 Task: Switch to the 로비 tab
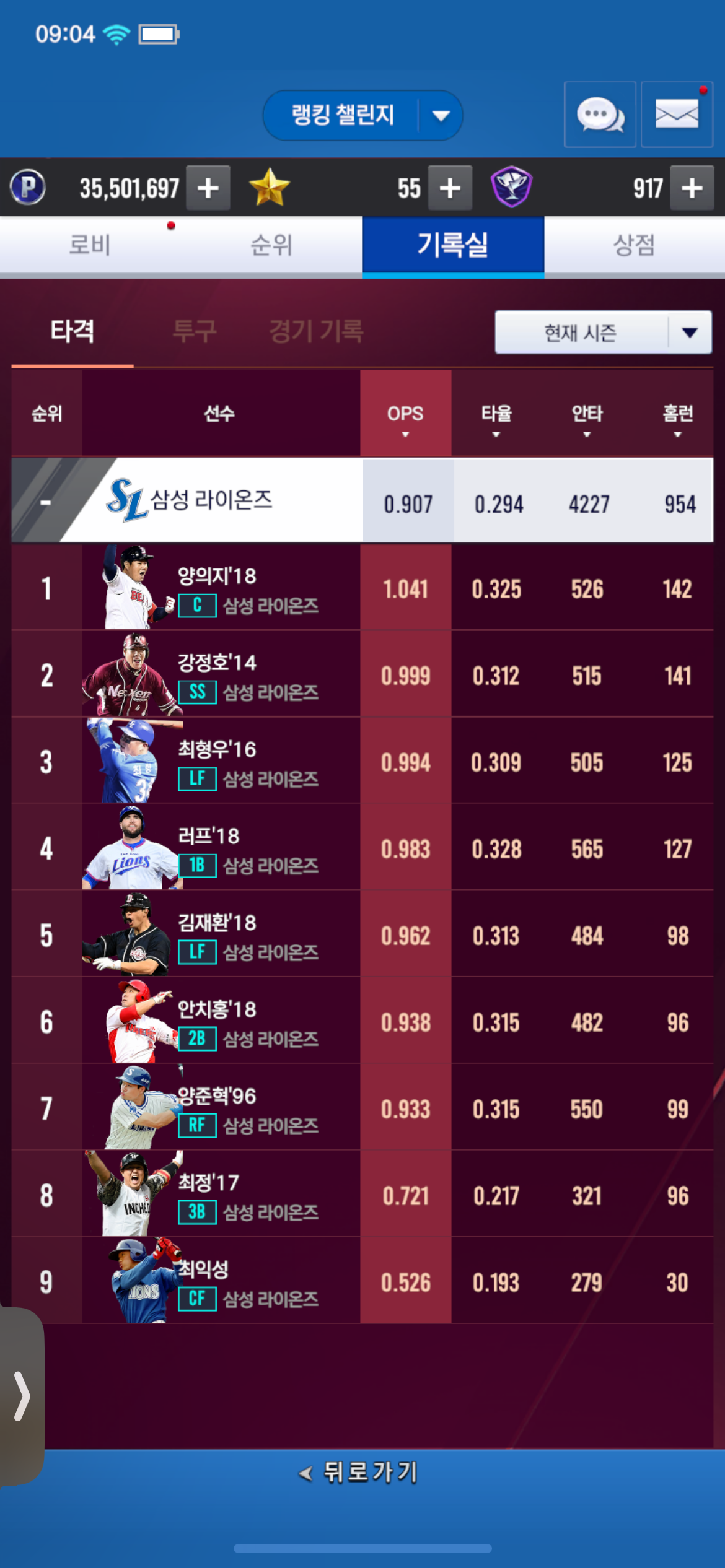pyautogui.click(x=90, y=245)
